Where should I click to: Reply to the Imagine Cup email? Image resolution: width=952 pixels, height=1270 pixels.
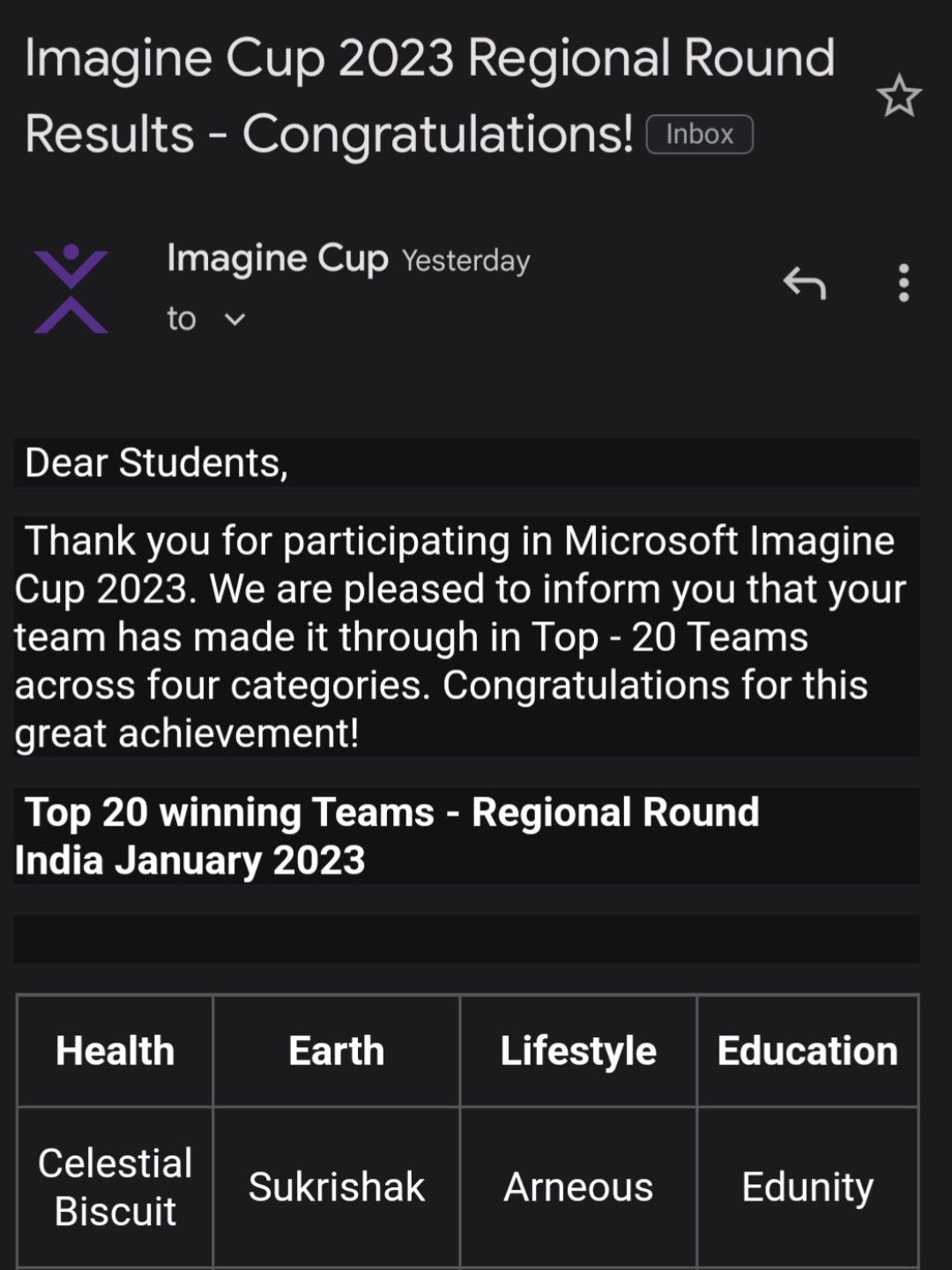pyautogui.click(x=804, y=283)
